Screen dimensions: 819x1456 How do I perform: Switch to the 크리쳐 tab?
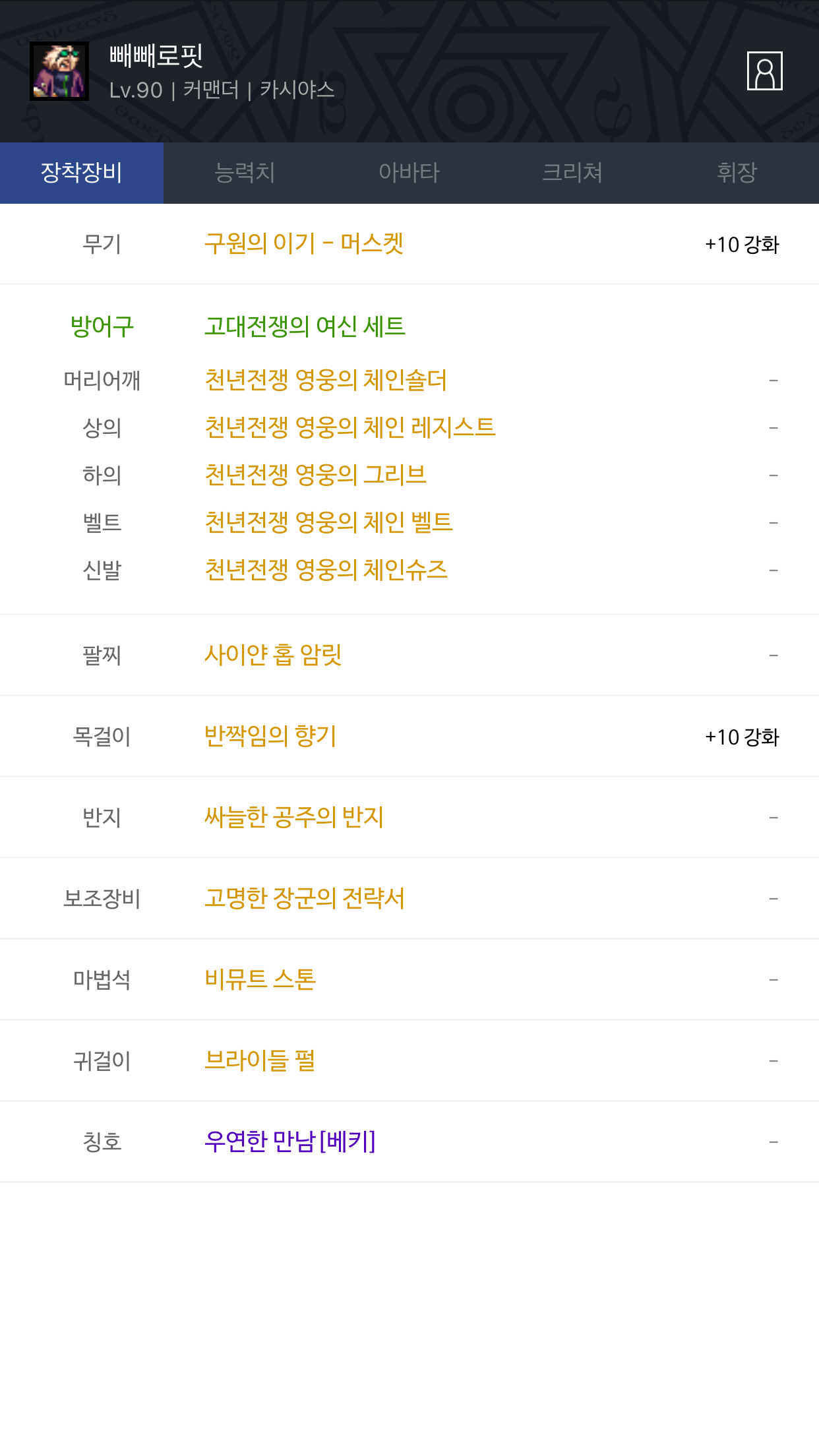pyautogui.click(x=572, y=173)
